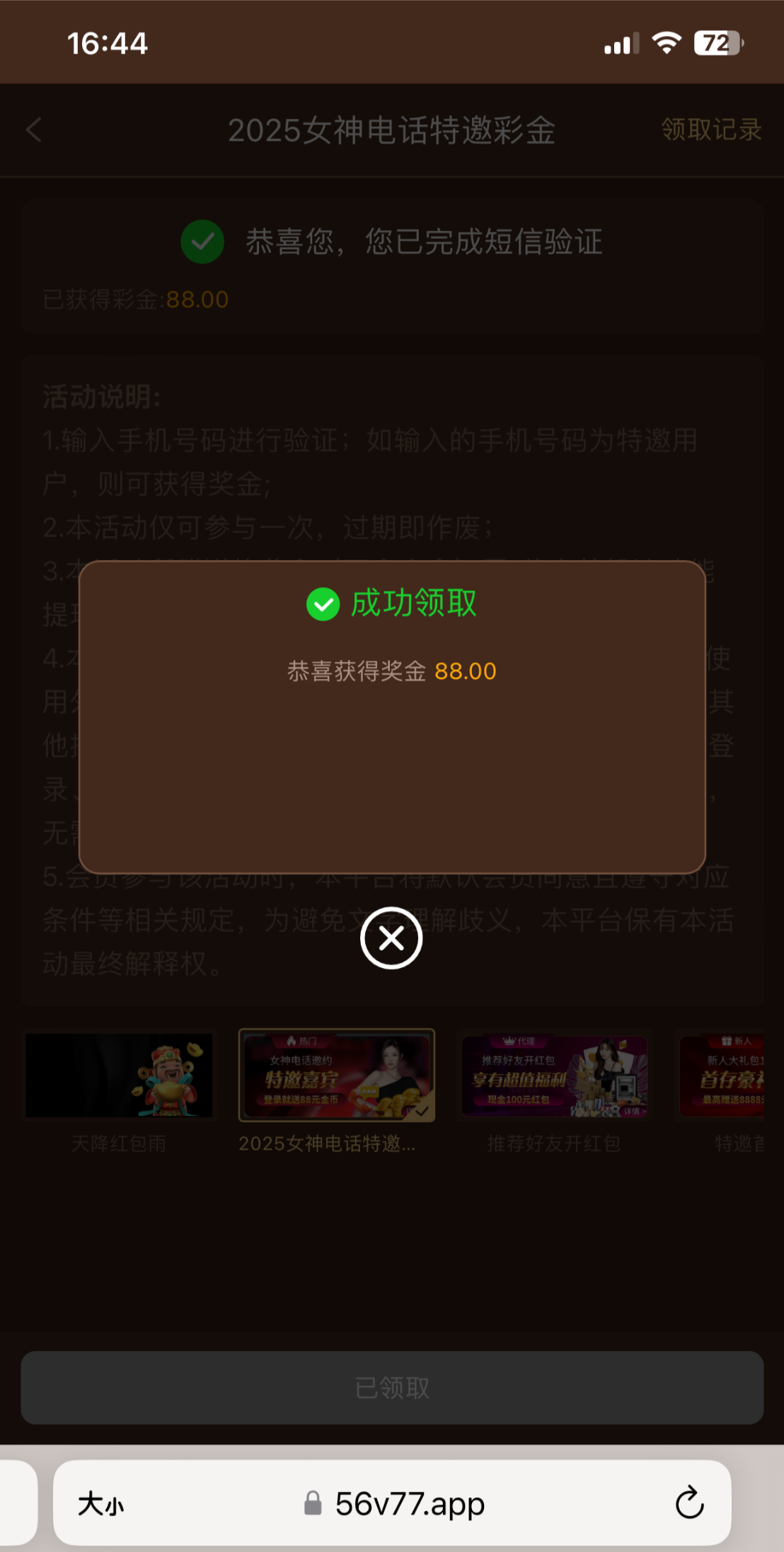Open the 推荐好友开红包 promotion card

[554, 1075]
